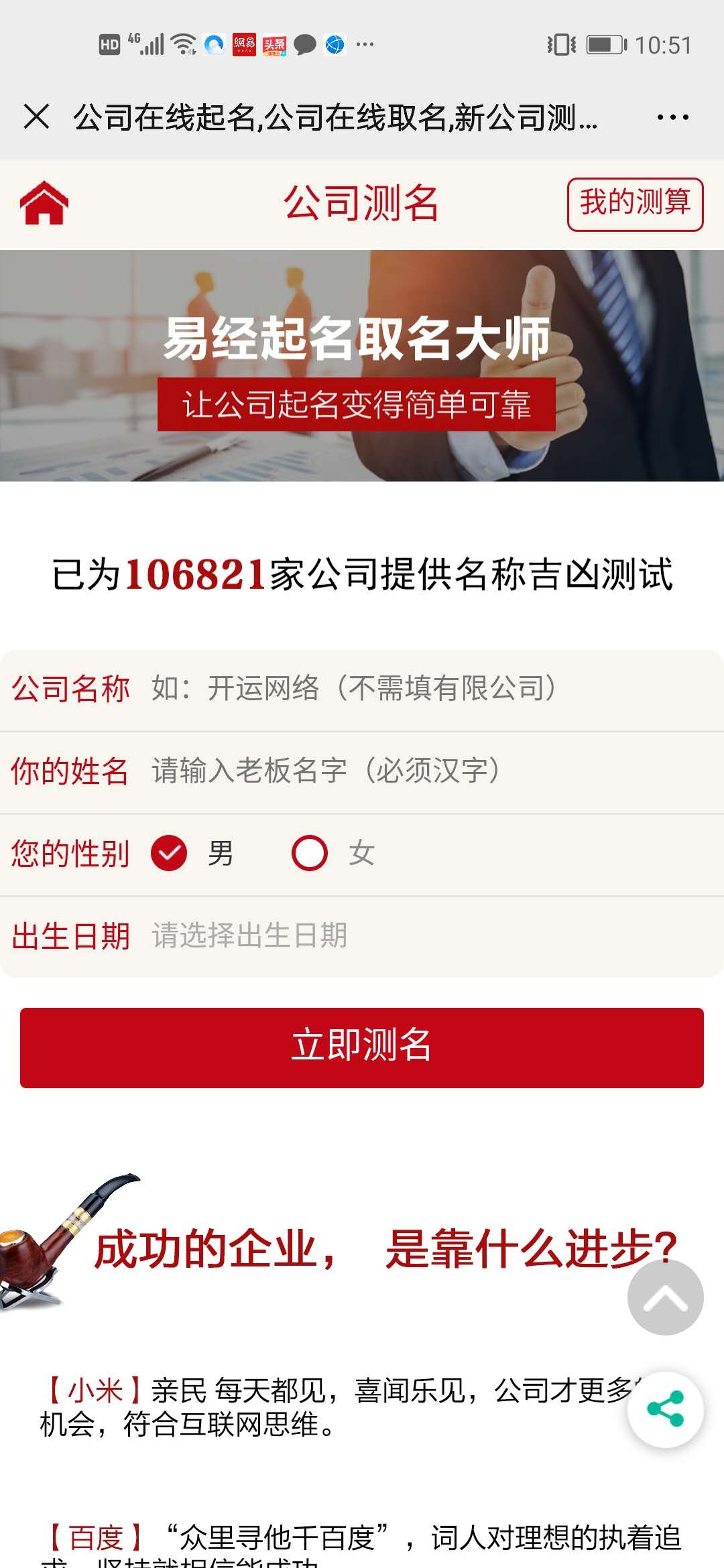This screenshot has height=1568, width=724.
Task: Open 我的测算 page
Action: pyautogui.click(x=635, y=204)
